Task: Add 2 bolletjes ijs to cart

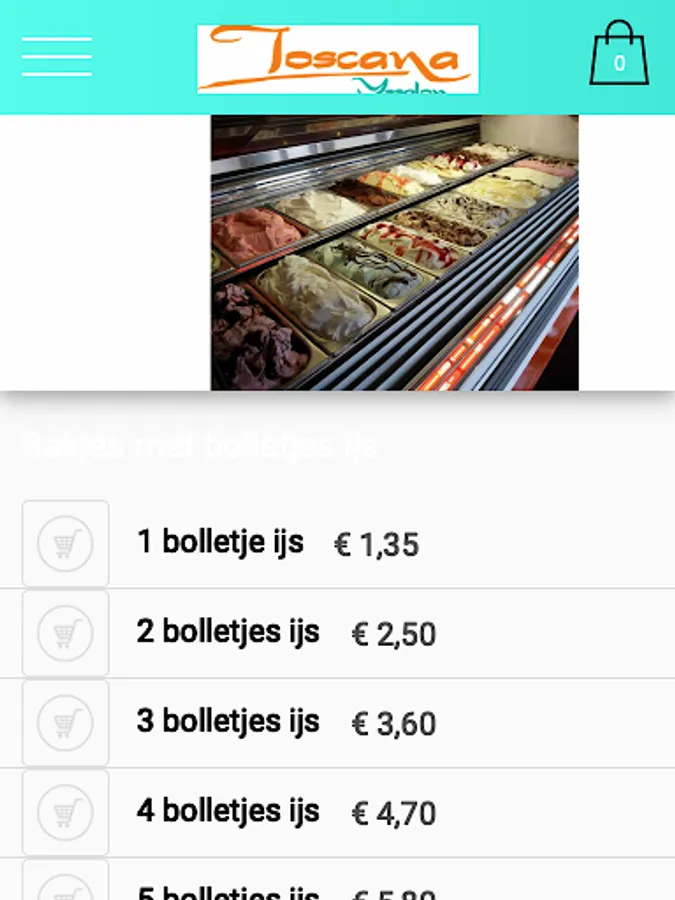Action: tap(65, 633)
